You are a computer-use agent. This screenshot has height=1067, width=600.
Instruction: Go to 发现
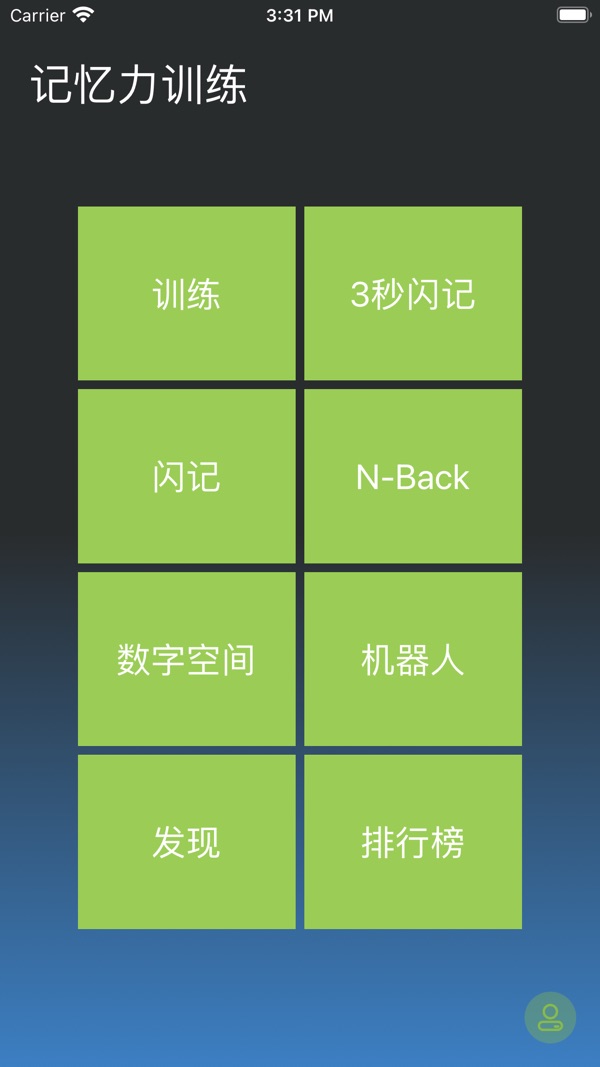186,842
